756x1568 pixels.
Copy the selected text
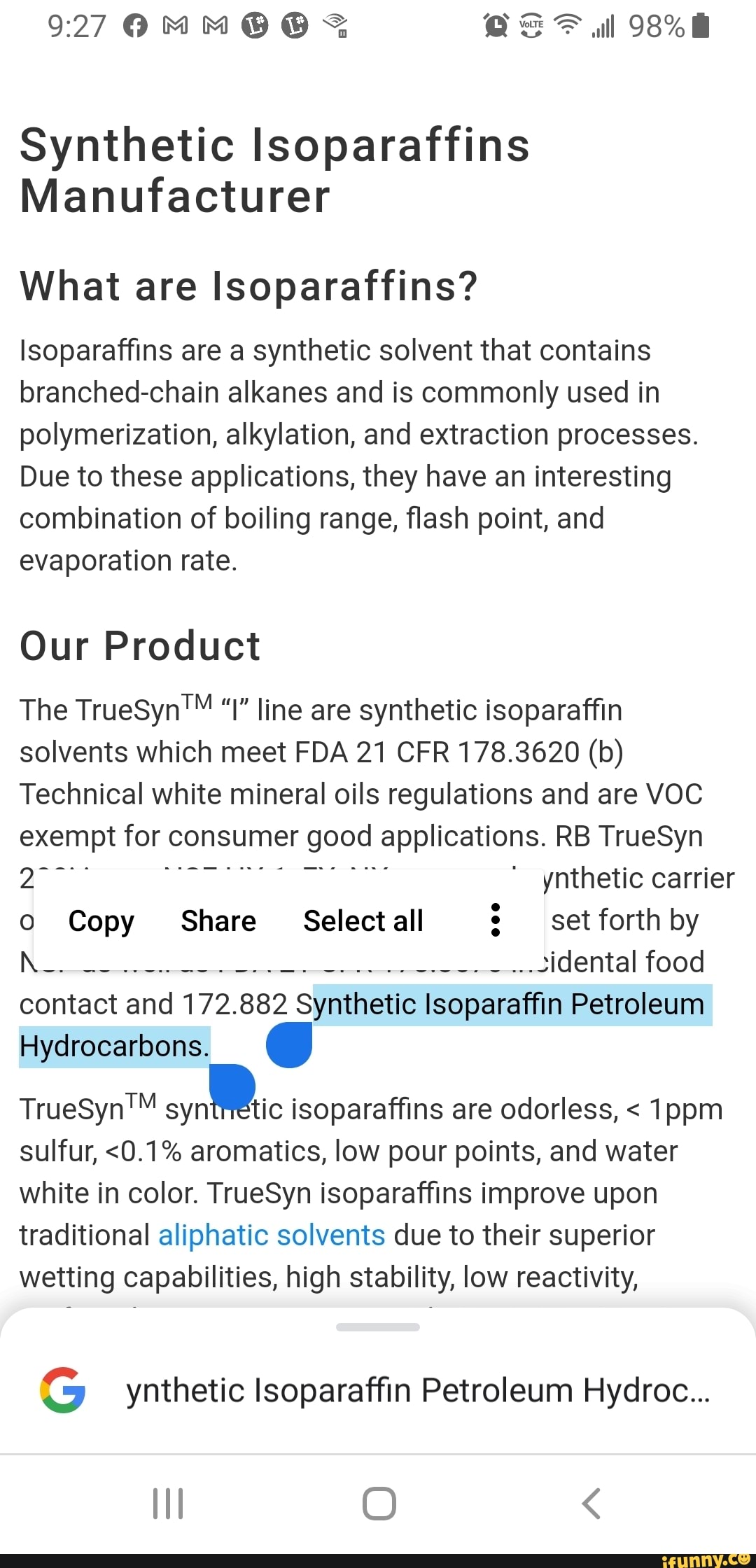point(101,920)
